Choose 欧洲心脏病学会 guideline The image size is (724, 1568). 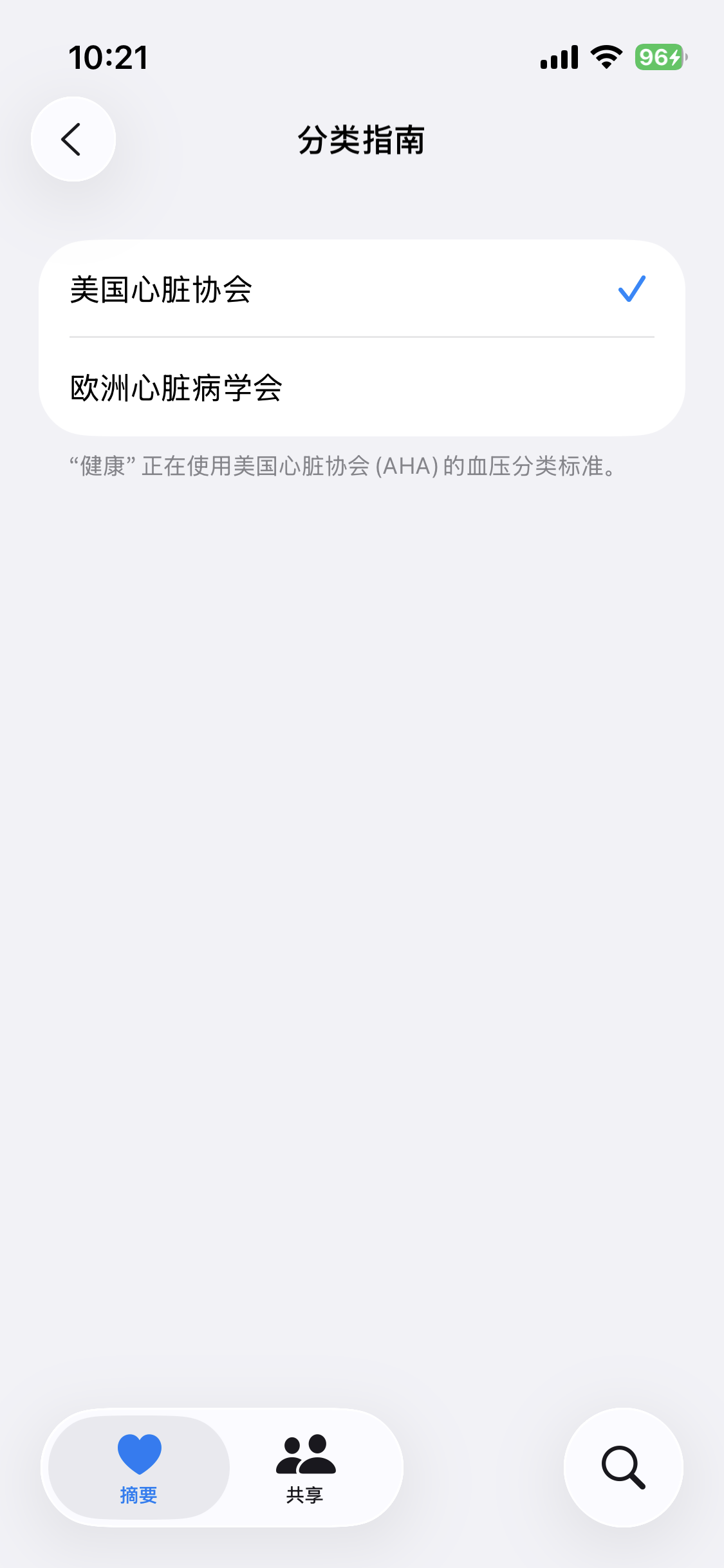362,387
